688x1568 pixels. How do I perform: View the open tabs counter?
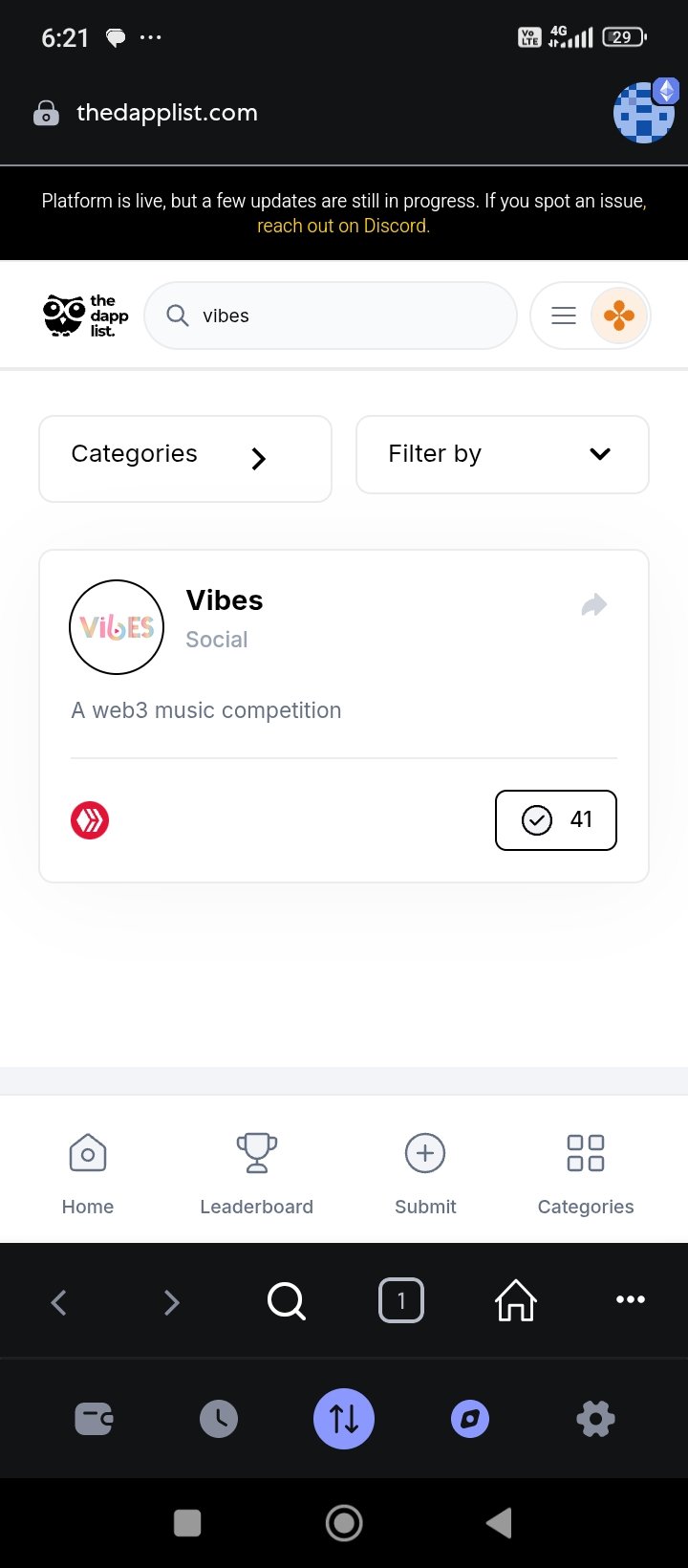(x=401, y=1301)
